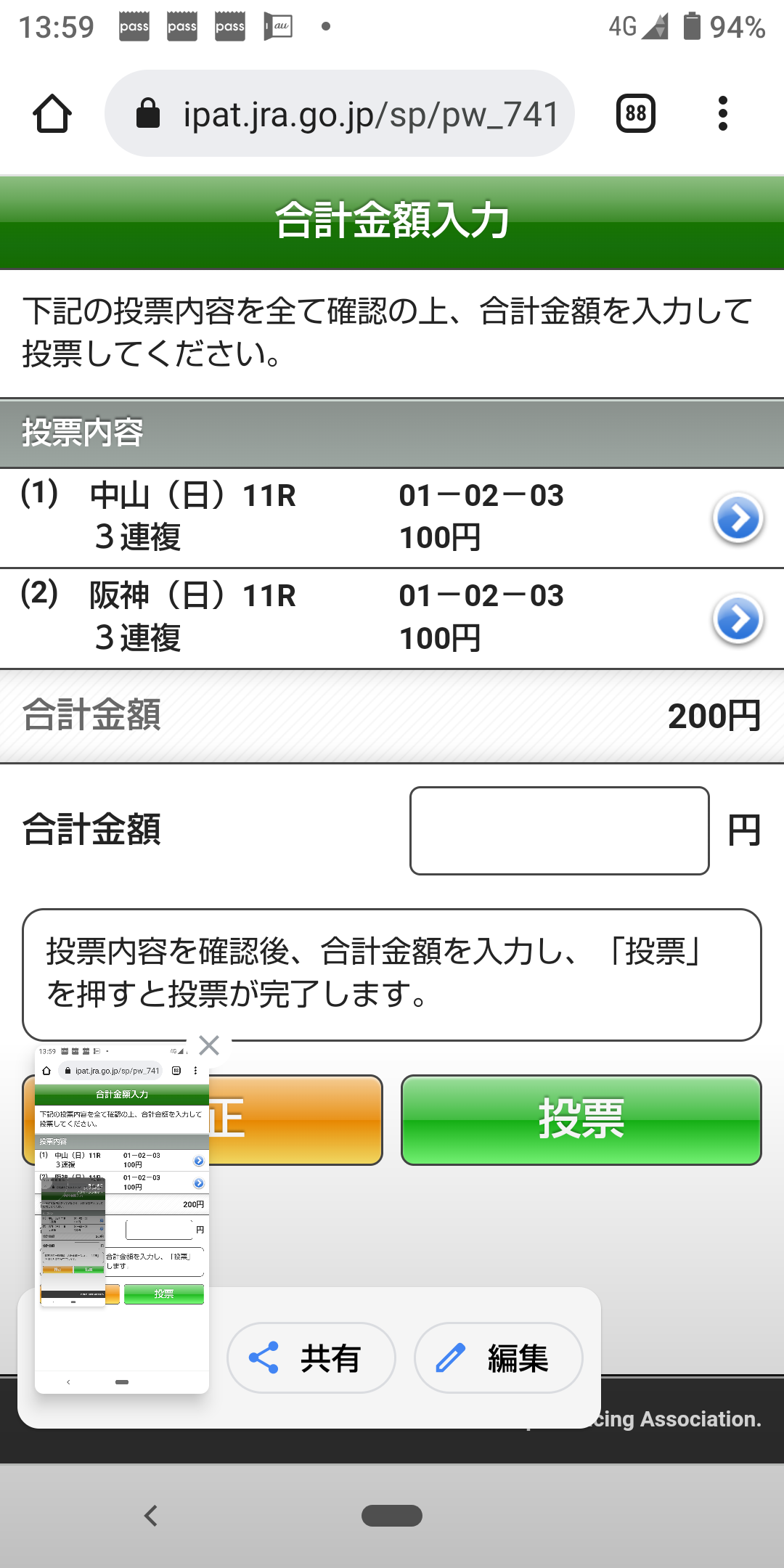This screenshot has width=784, height=1568.
Task: Tap the home gesture pill at bottom
Action: [x=392, y=1516]
